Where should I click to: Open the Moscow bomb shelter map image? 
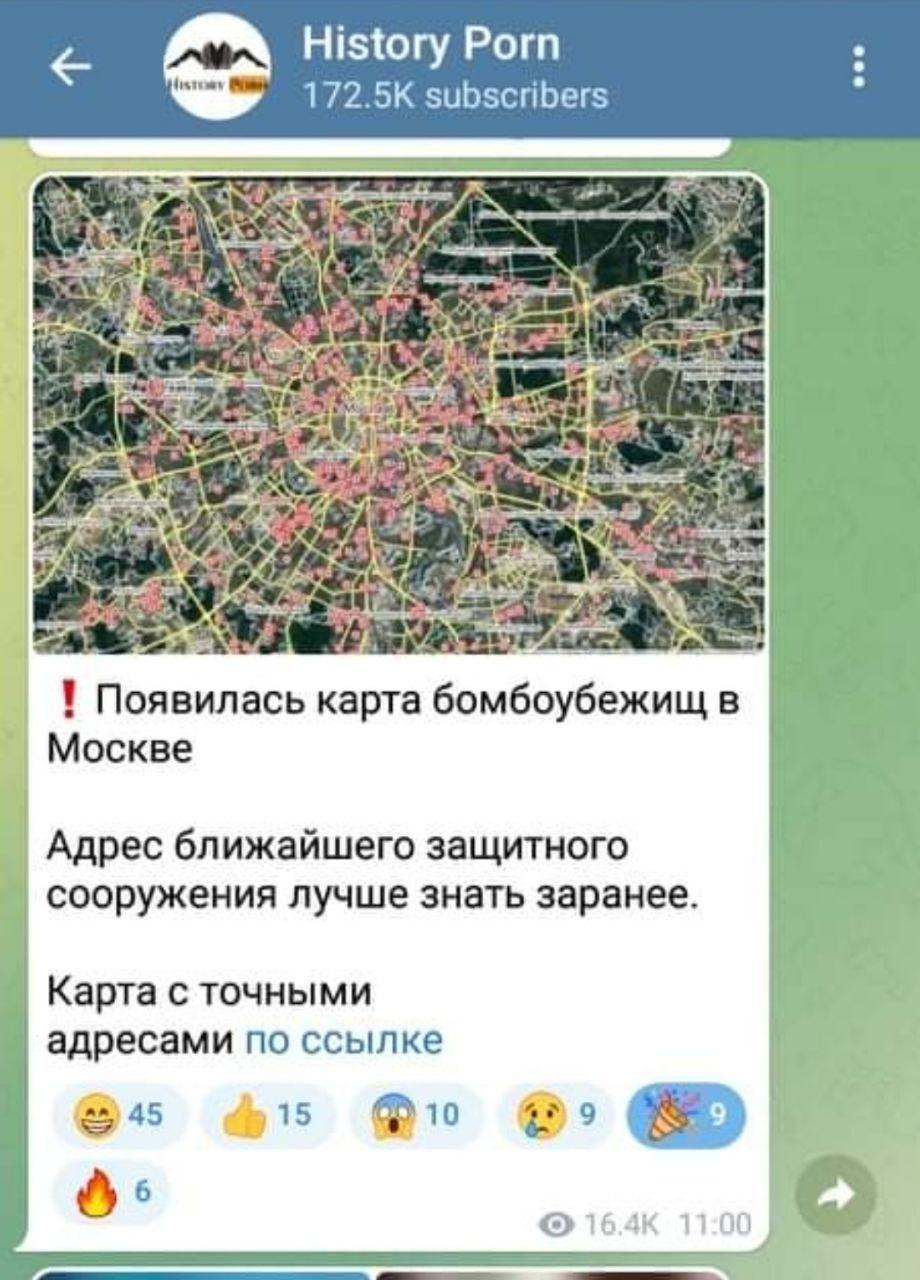tap(398, 413)
